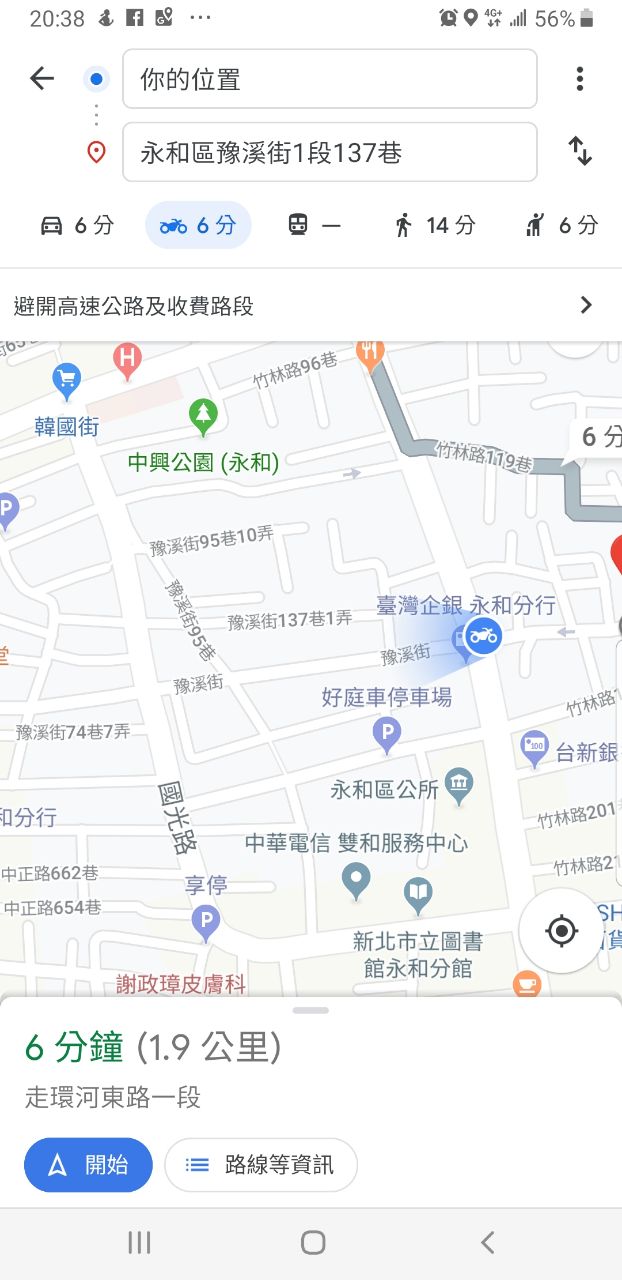Open 路線等資訊 route details
Image resolution: width=622 pixels, height=1280 pixels.
(x=261, y=1164)
